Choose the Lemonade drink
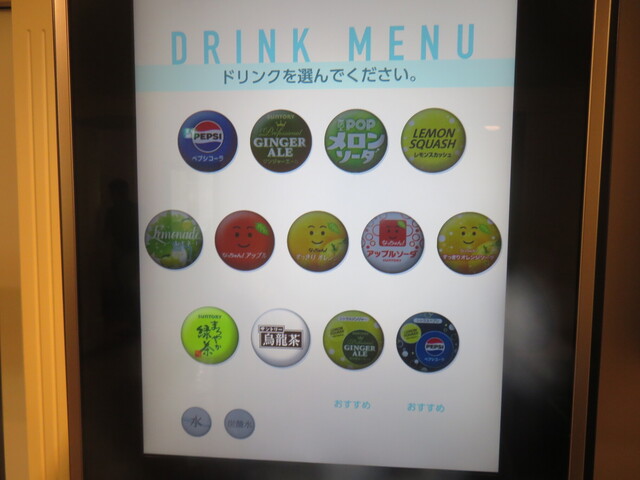640x480 pixels. [174, 240]
